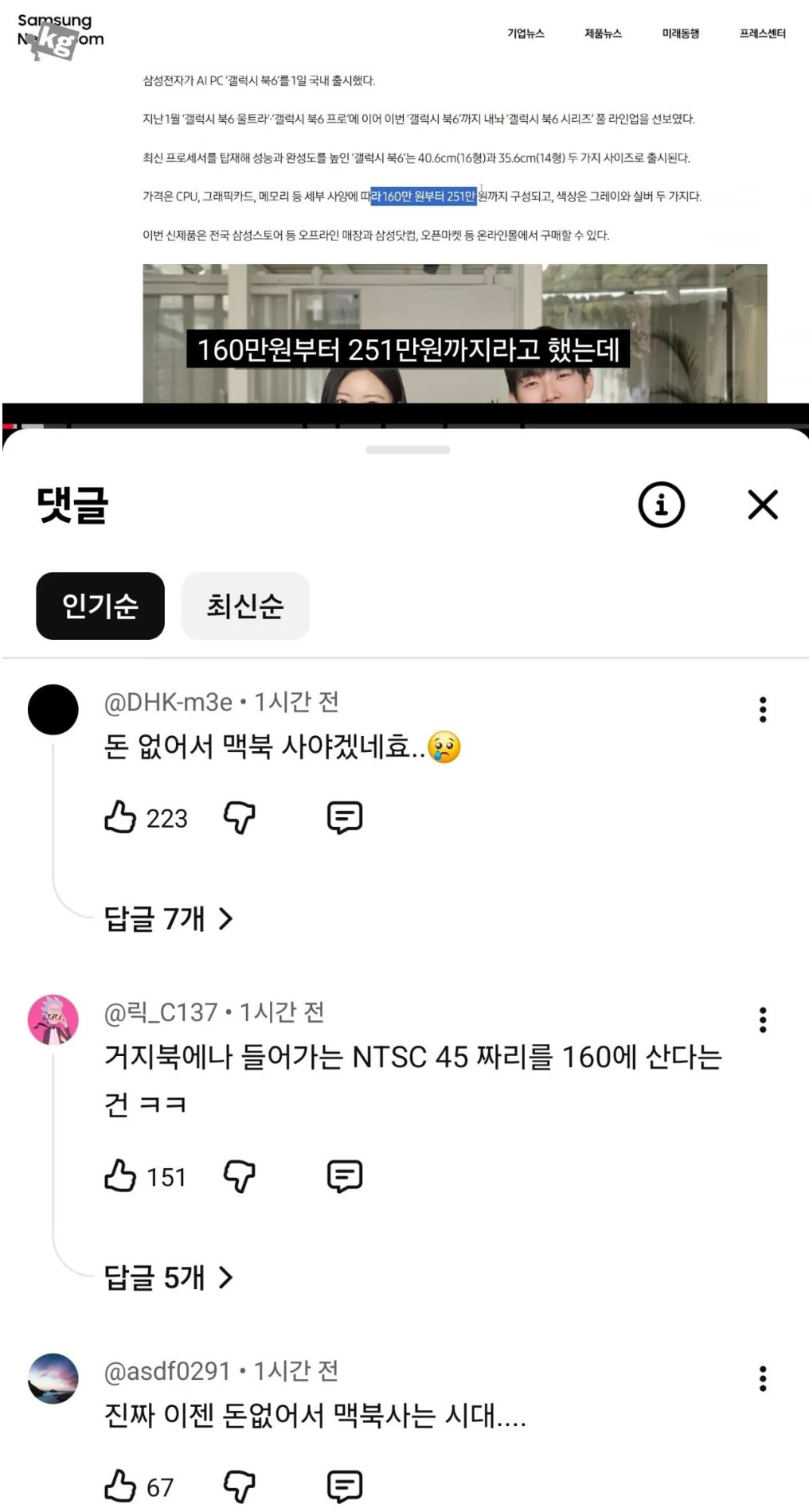Like the comment by @DHK-m3e
Image resolution: width=809 pixels, height=1512 pixels.
point(120,817)
